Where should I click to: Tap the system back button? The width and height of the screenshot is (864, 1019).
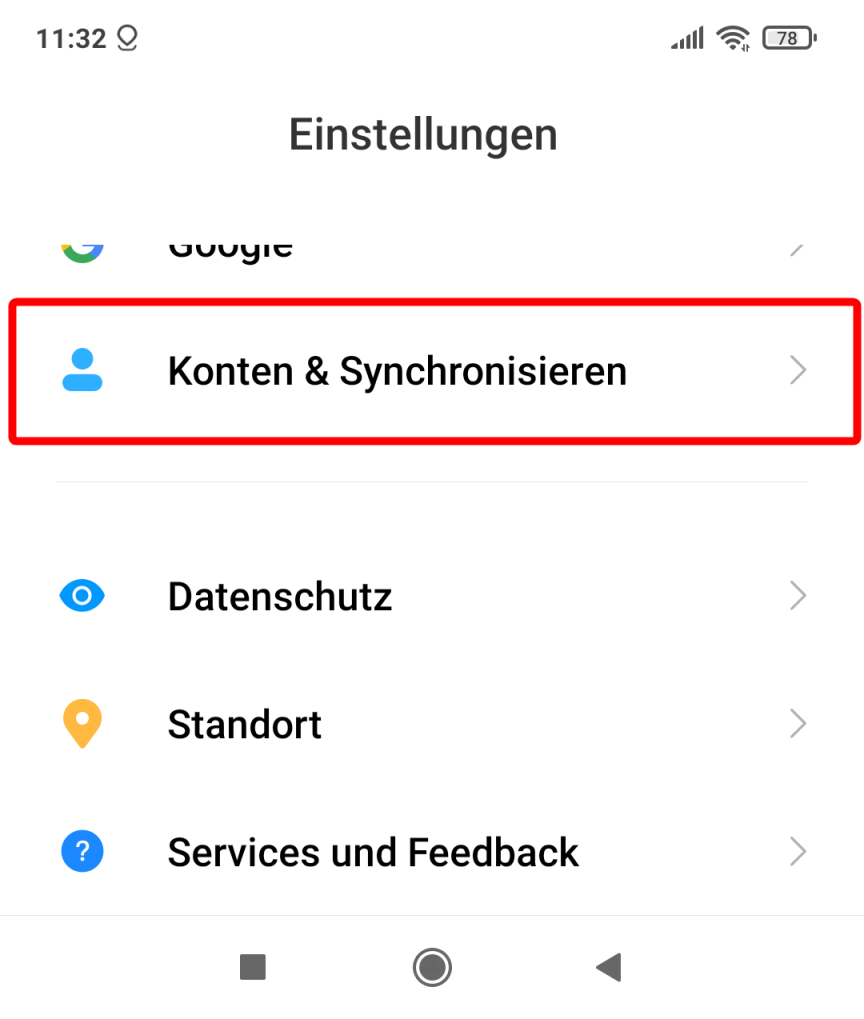click(x=608, y=967)
